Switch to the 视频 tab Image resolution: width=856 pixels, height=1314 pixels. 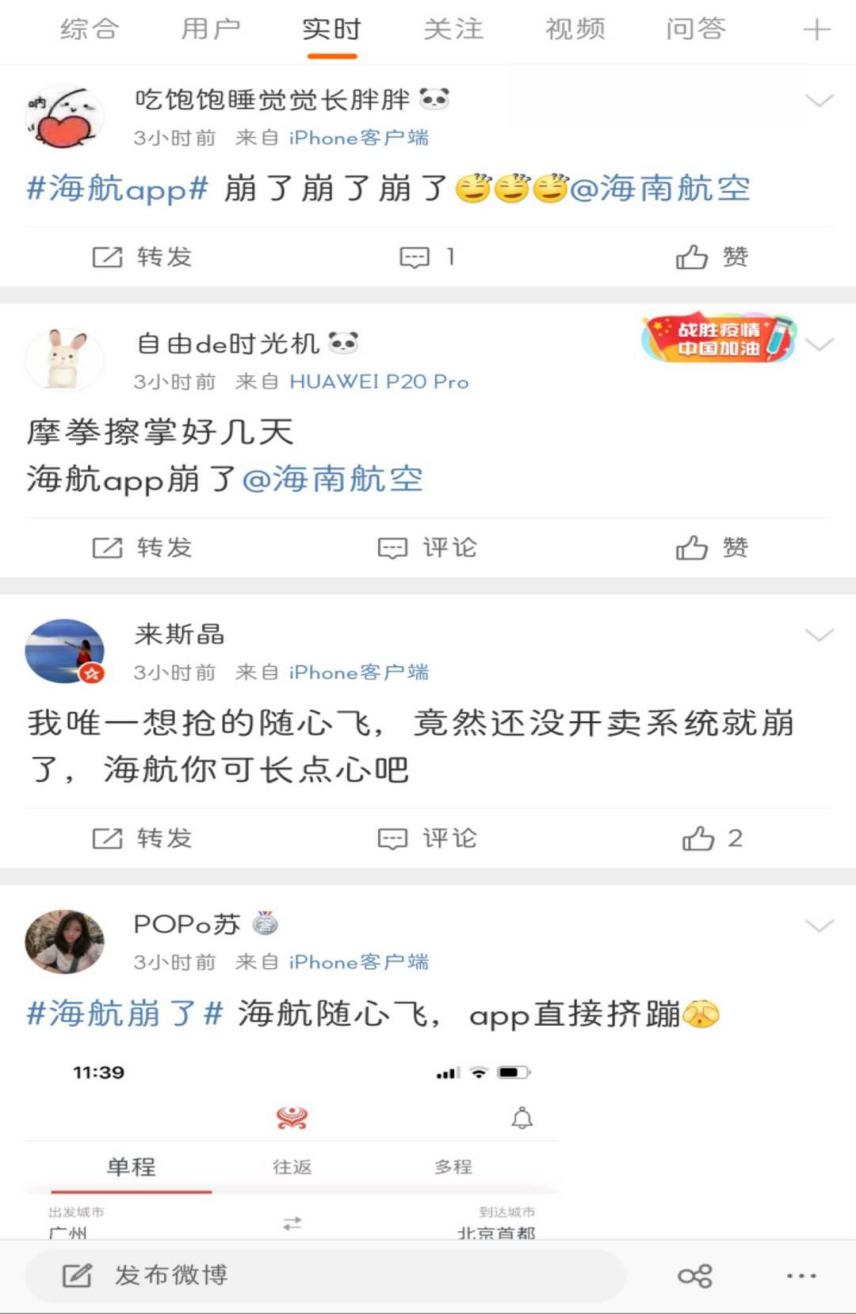pos(575,30)
